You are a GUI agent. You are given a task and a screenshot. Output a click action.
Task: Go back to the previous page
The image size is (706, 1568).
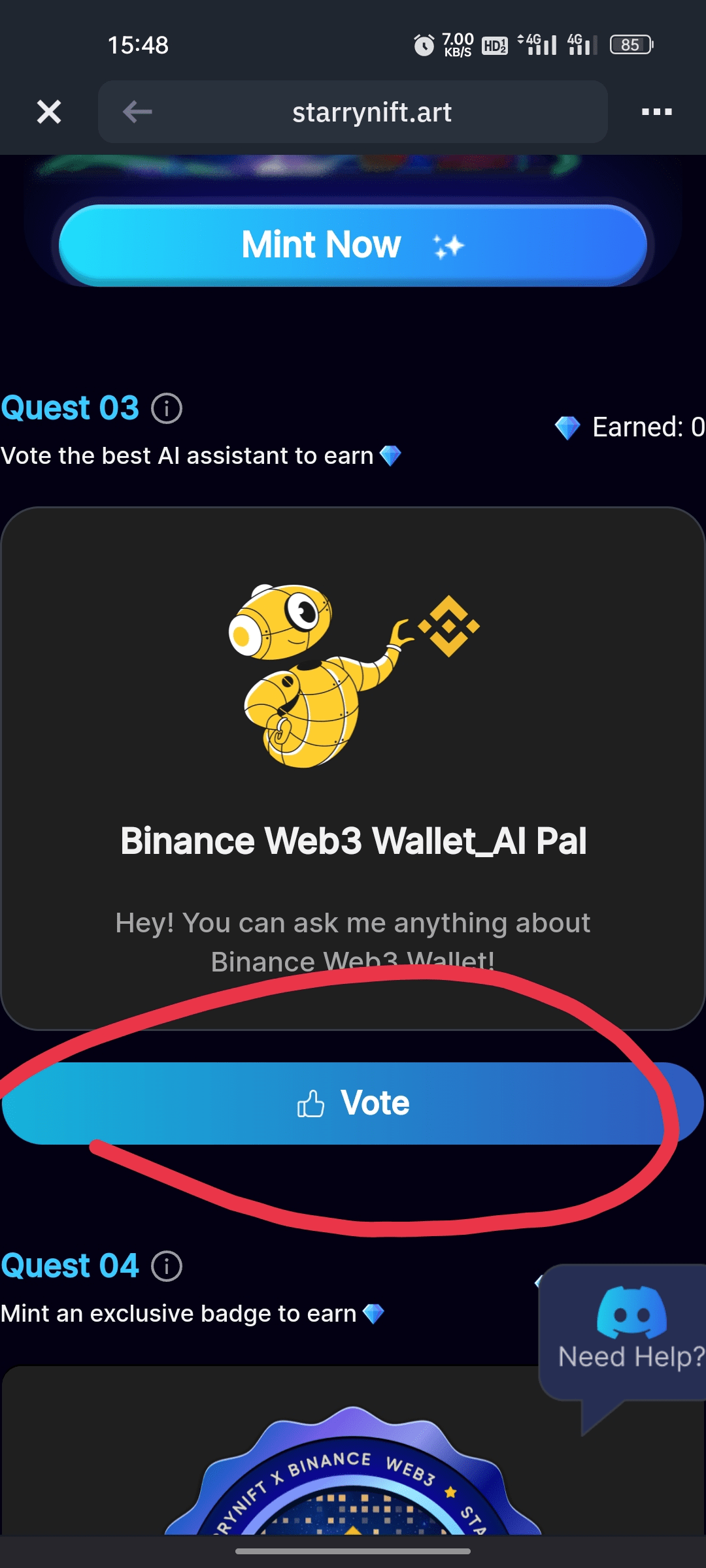(137, 112)
